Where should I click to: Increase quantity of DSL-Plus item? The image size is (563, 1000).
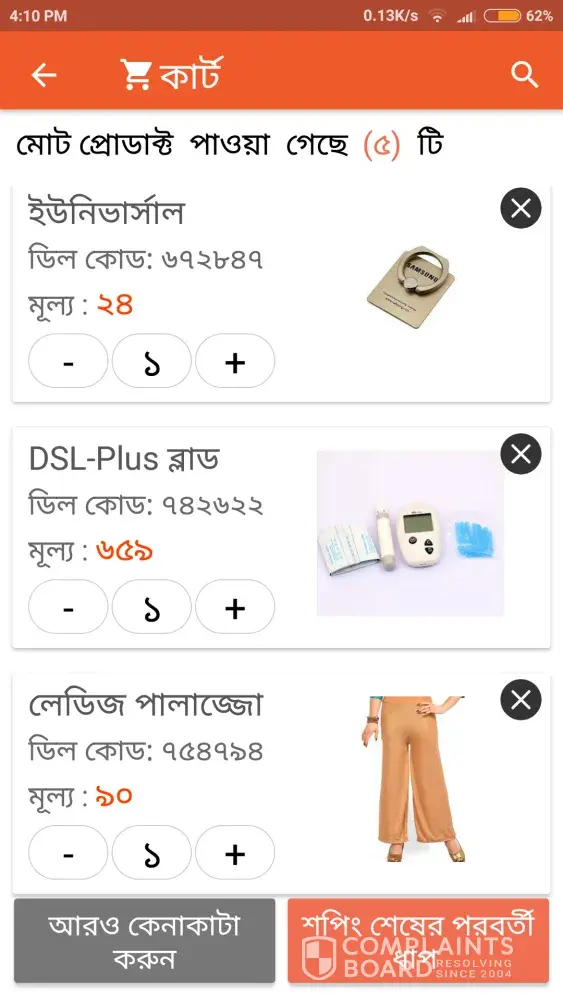[235, 607]
